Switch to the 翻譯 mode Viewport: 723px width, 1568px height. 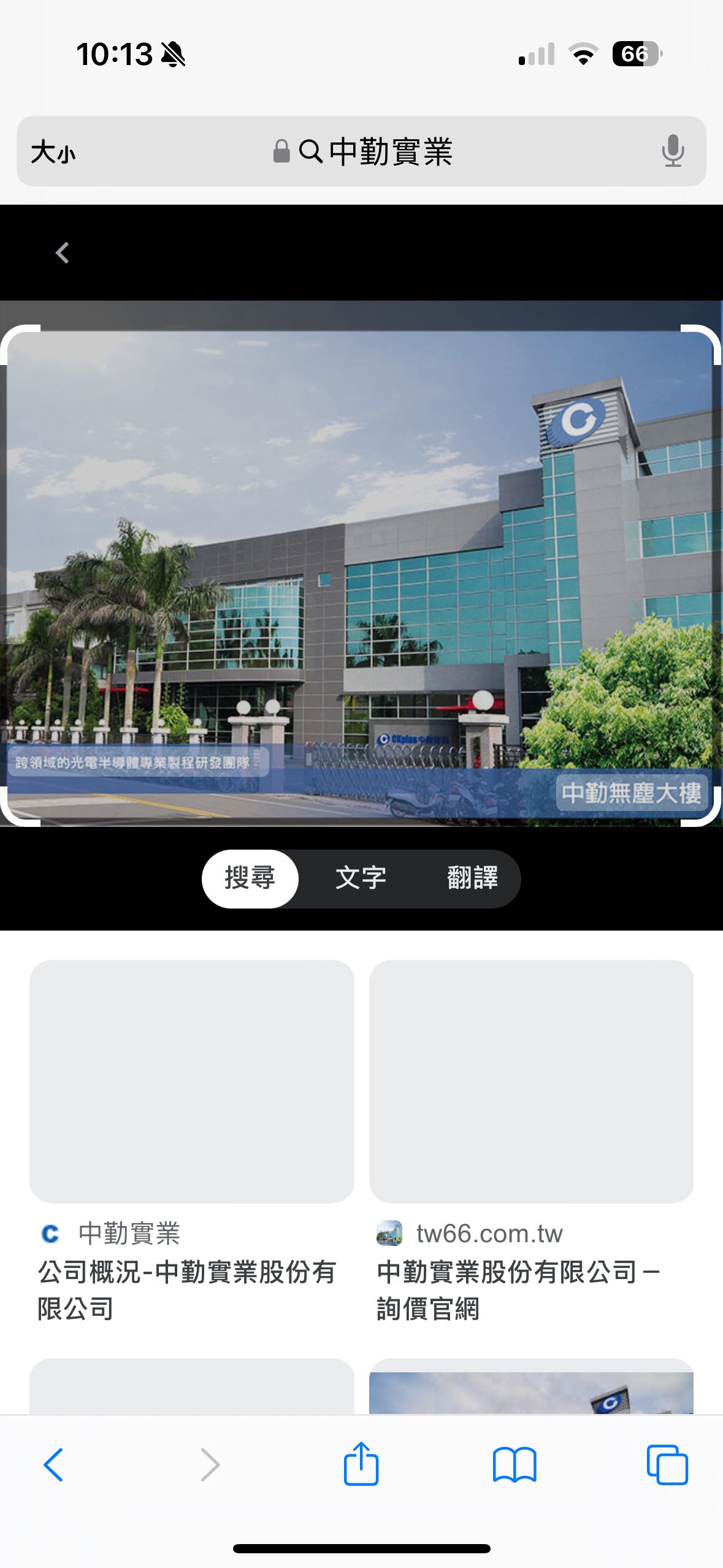(472, 878)
